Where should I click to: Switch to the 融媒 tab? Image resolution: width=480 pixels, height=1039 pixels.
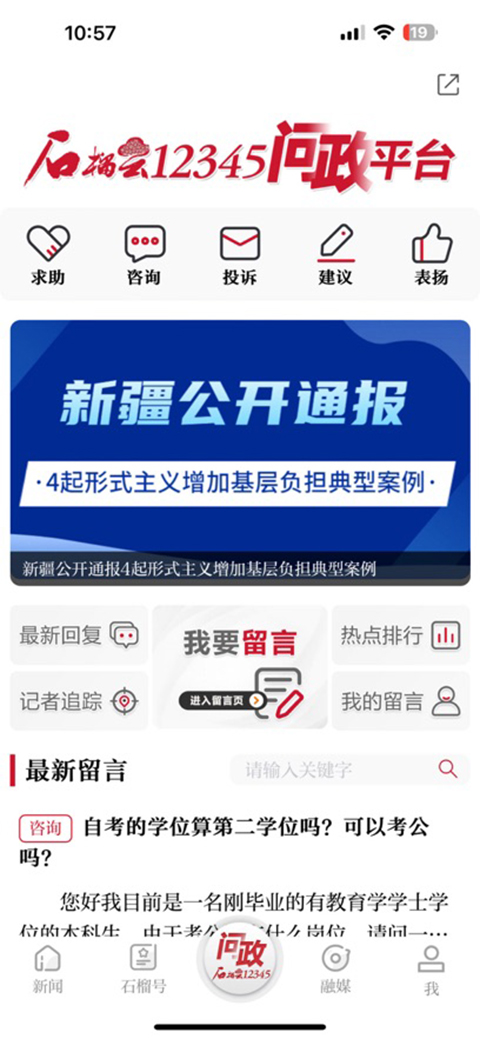335,970
